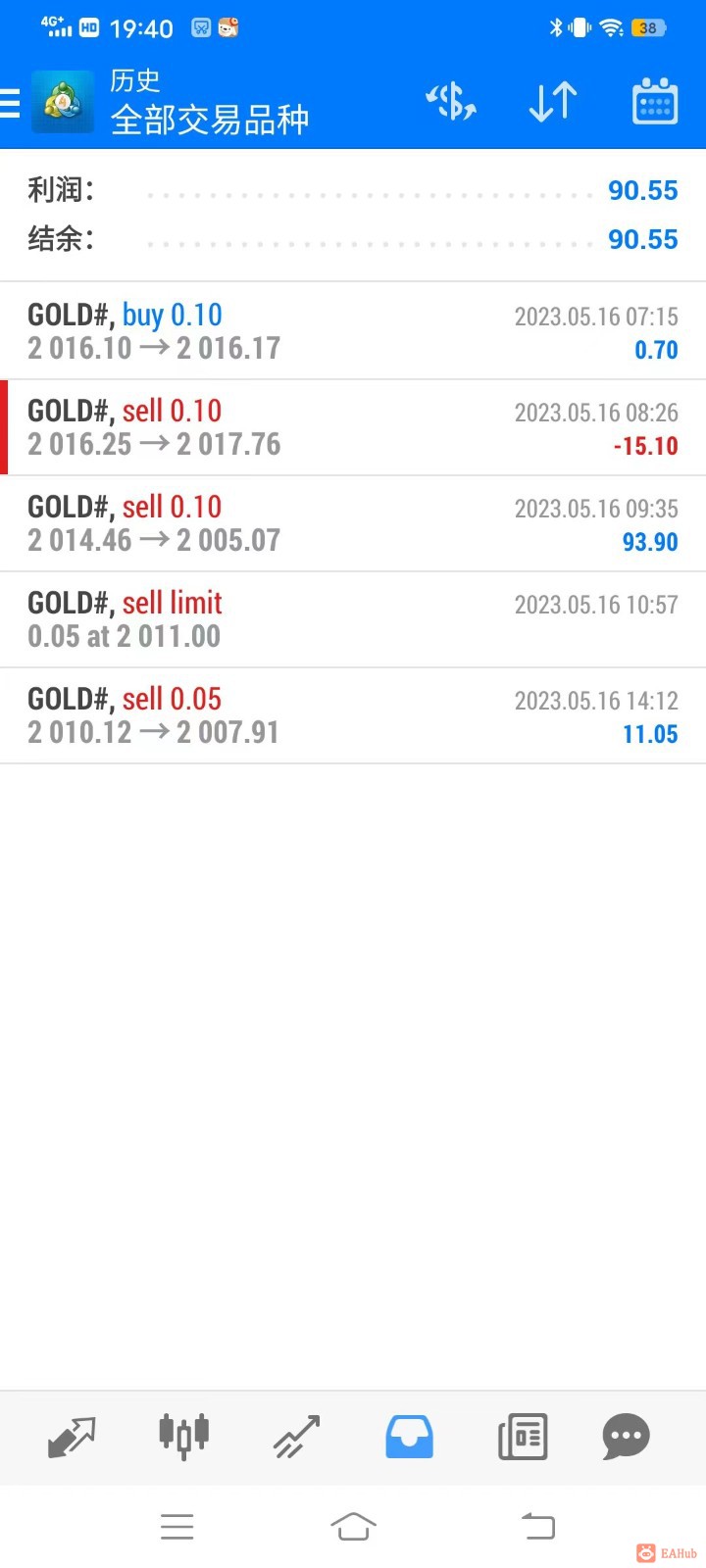This screenshot has width=706, height=1568.
Task: Open the GOLD# sell trade with -15.10 loss
Action: [x=353, y=427]
